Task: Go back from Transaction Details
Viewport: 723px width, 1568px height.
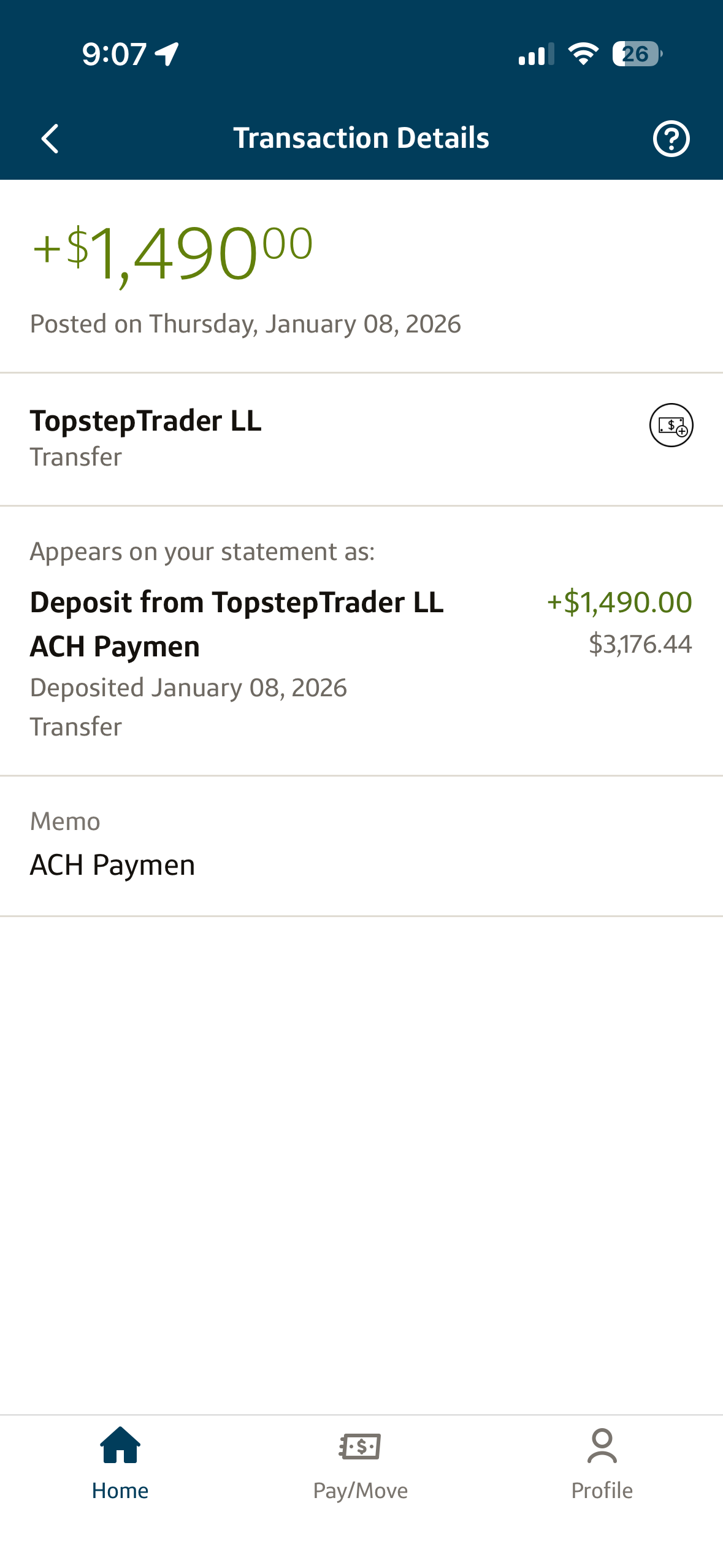Action: click(x=50, y=139)
